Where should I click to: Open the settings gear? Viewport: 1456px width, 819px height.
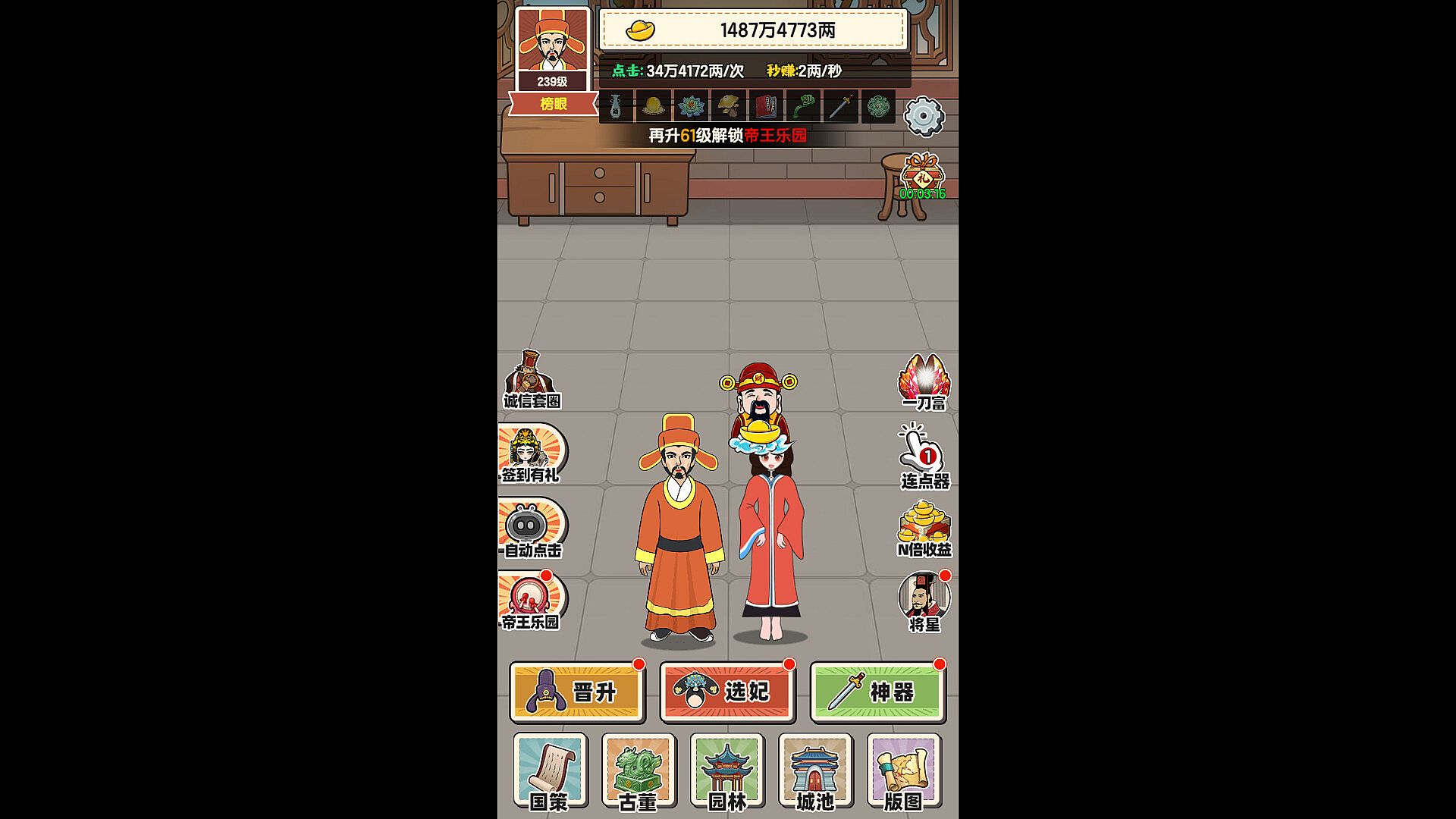click(924, 116)
